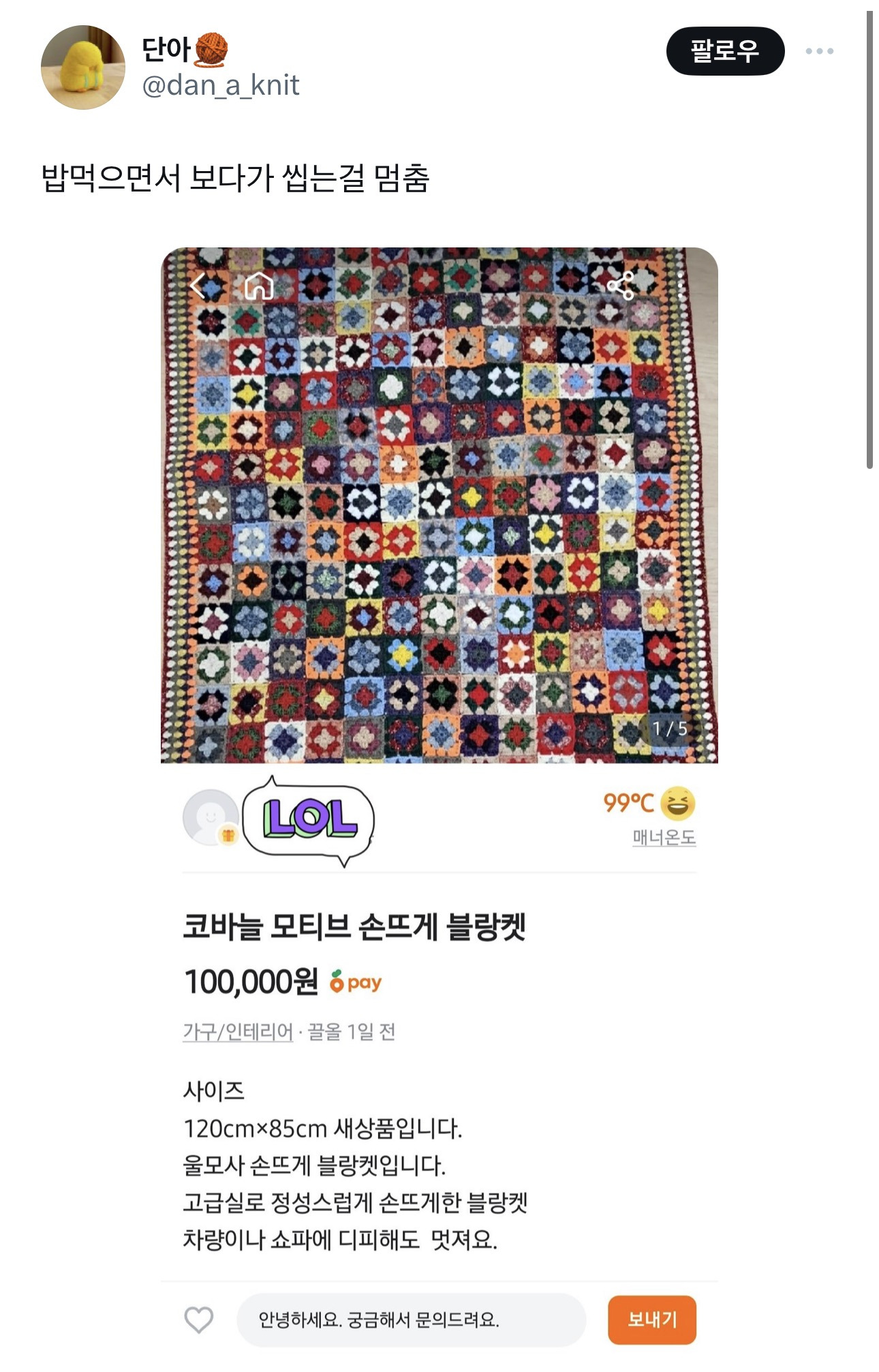Click the @dan_a_knit handle

(221, 87)
